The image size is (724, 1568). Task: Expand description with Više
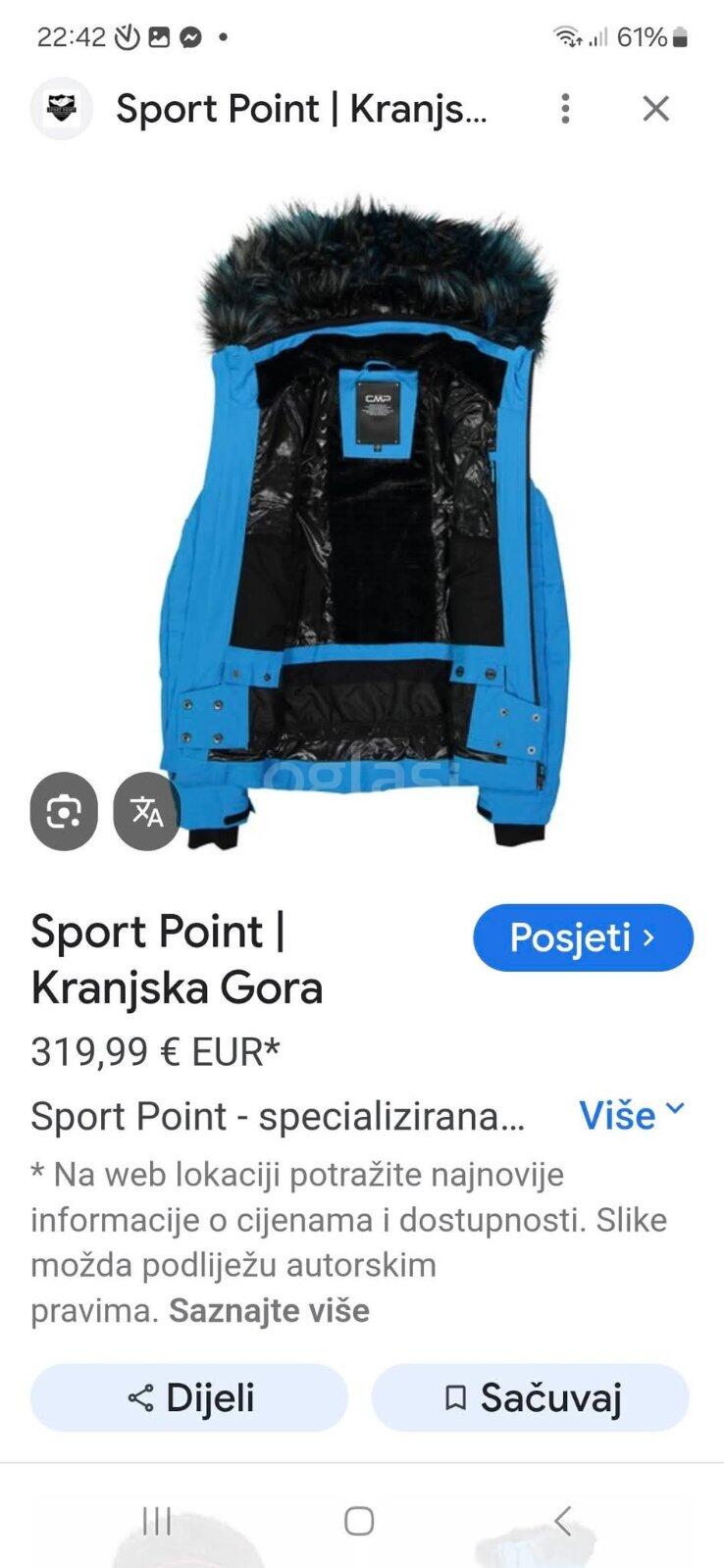[631, 1115]
